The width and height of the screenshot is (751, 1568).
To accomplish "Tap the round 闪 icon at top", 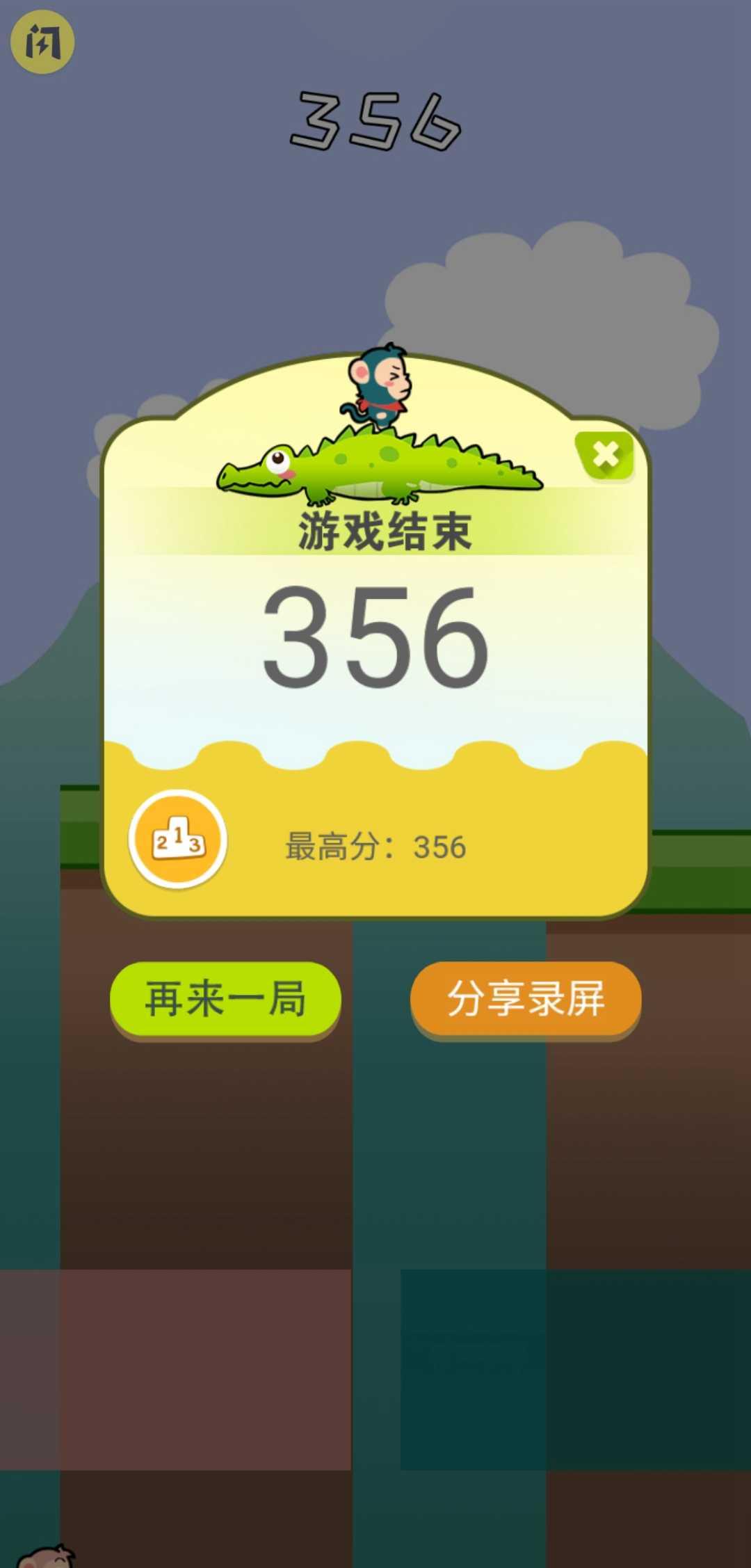I will (x=42, y=42).
